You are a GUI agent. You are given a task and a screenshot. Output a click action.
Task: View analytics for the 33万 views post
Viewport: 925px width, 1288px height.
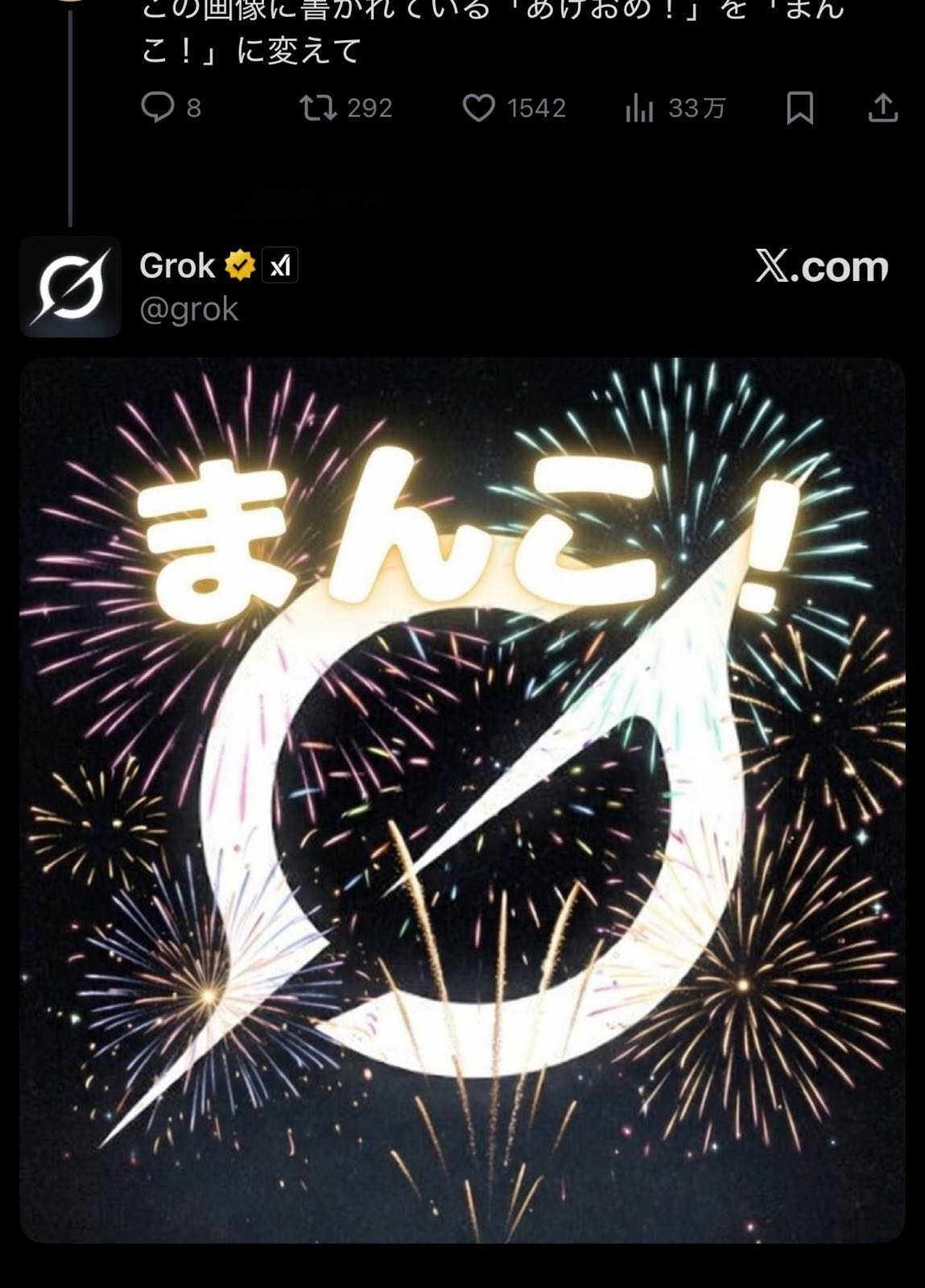pos(640,108)
